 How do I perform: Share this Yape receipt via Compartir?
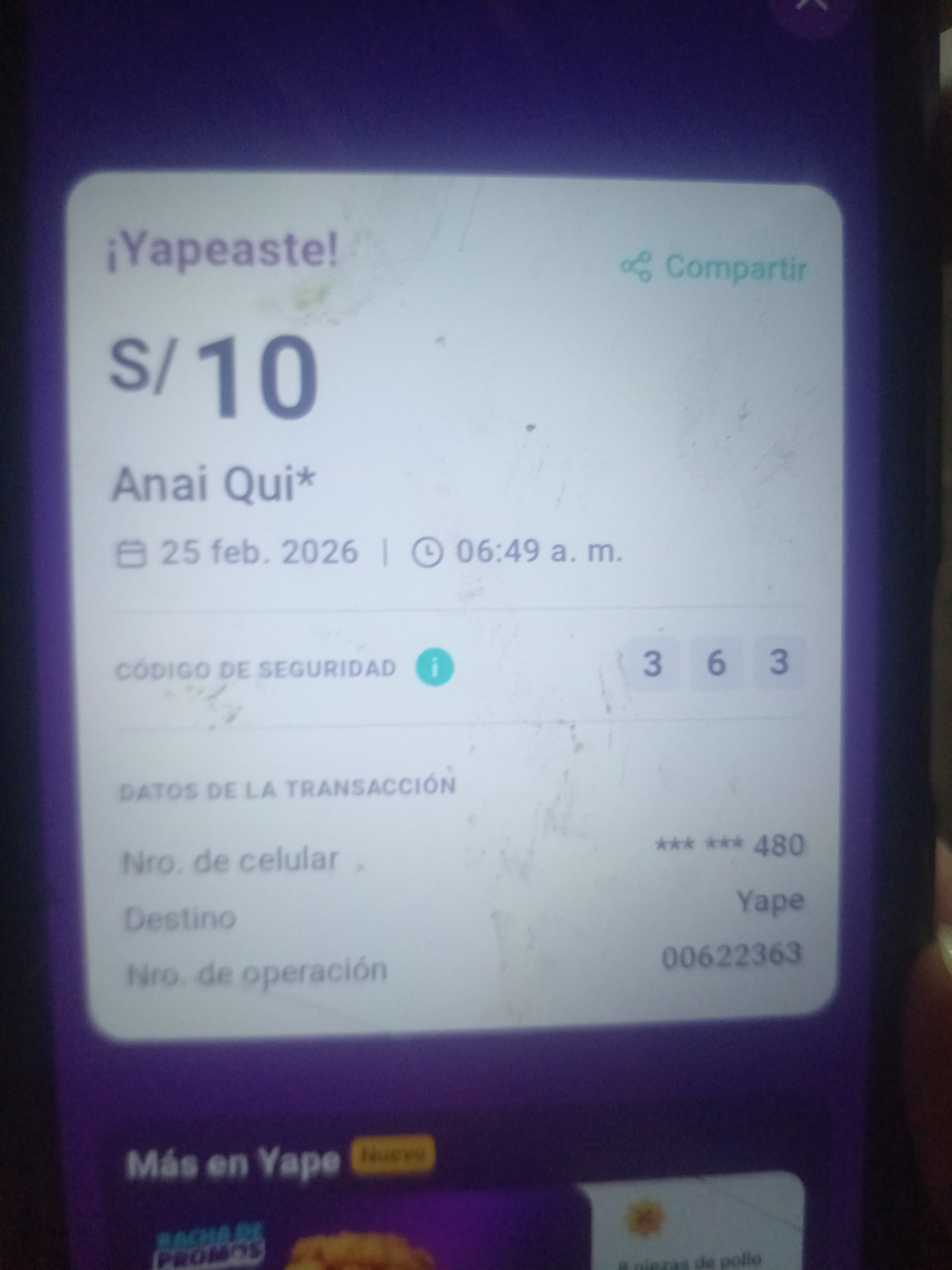(715, 268)
